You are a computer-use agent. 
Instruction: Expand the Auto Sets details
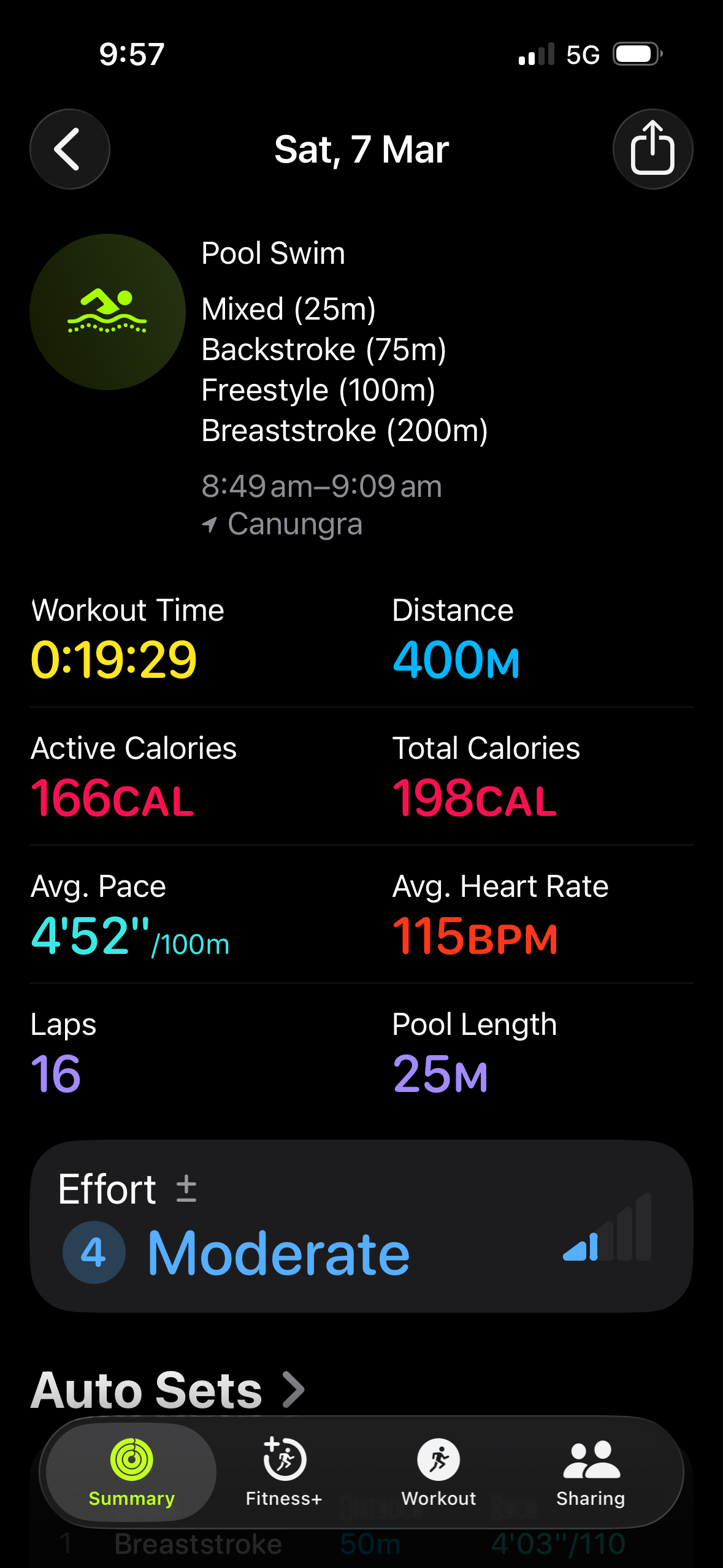tap(168, 1390)
